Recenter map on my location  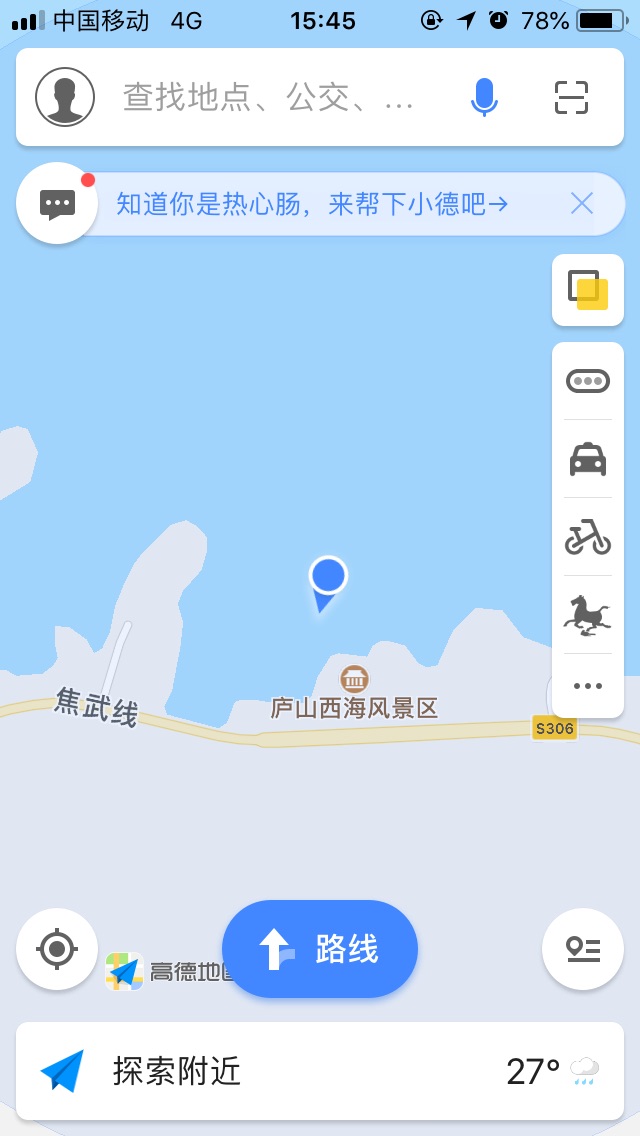pyautogui.click(x=57, y=948)
